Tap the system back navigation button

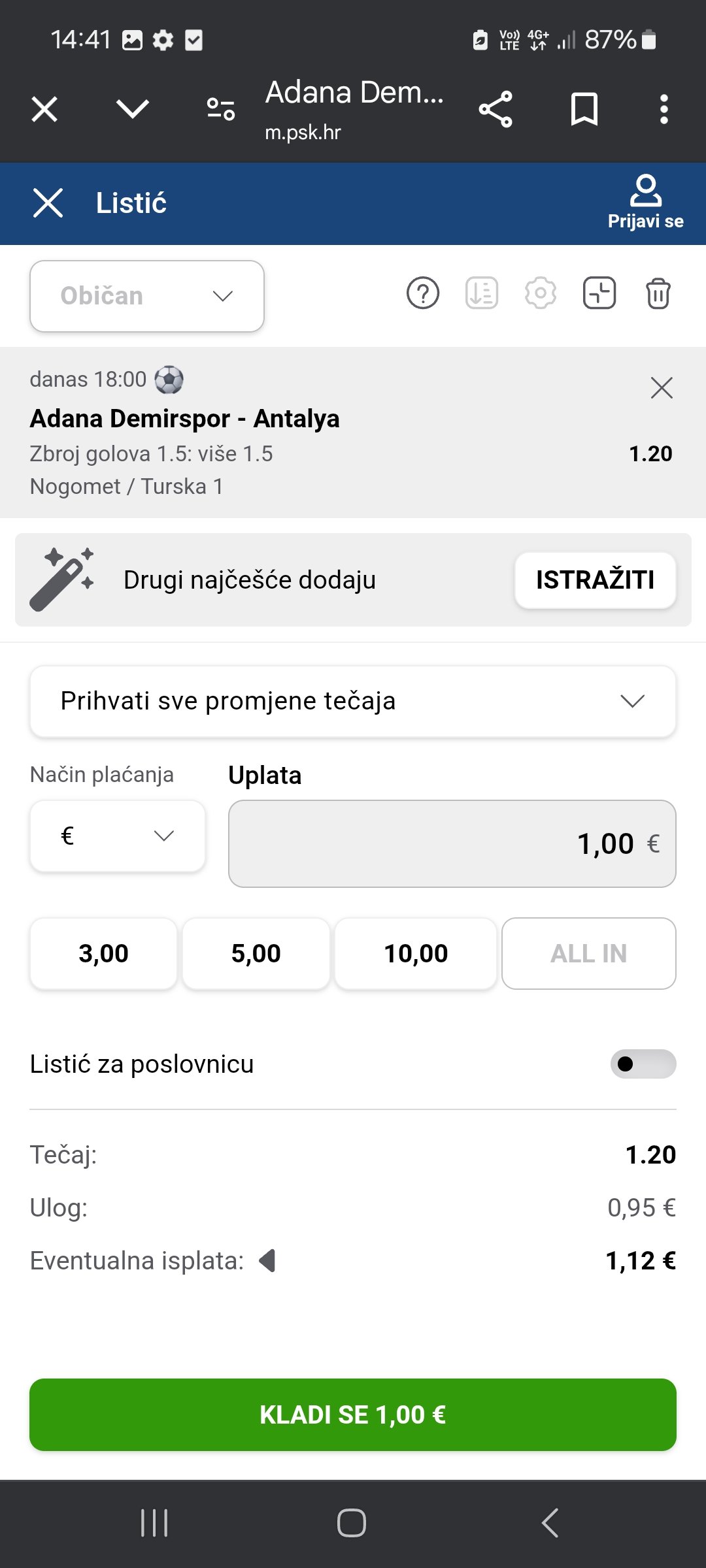point(550,1523)
